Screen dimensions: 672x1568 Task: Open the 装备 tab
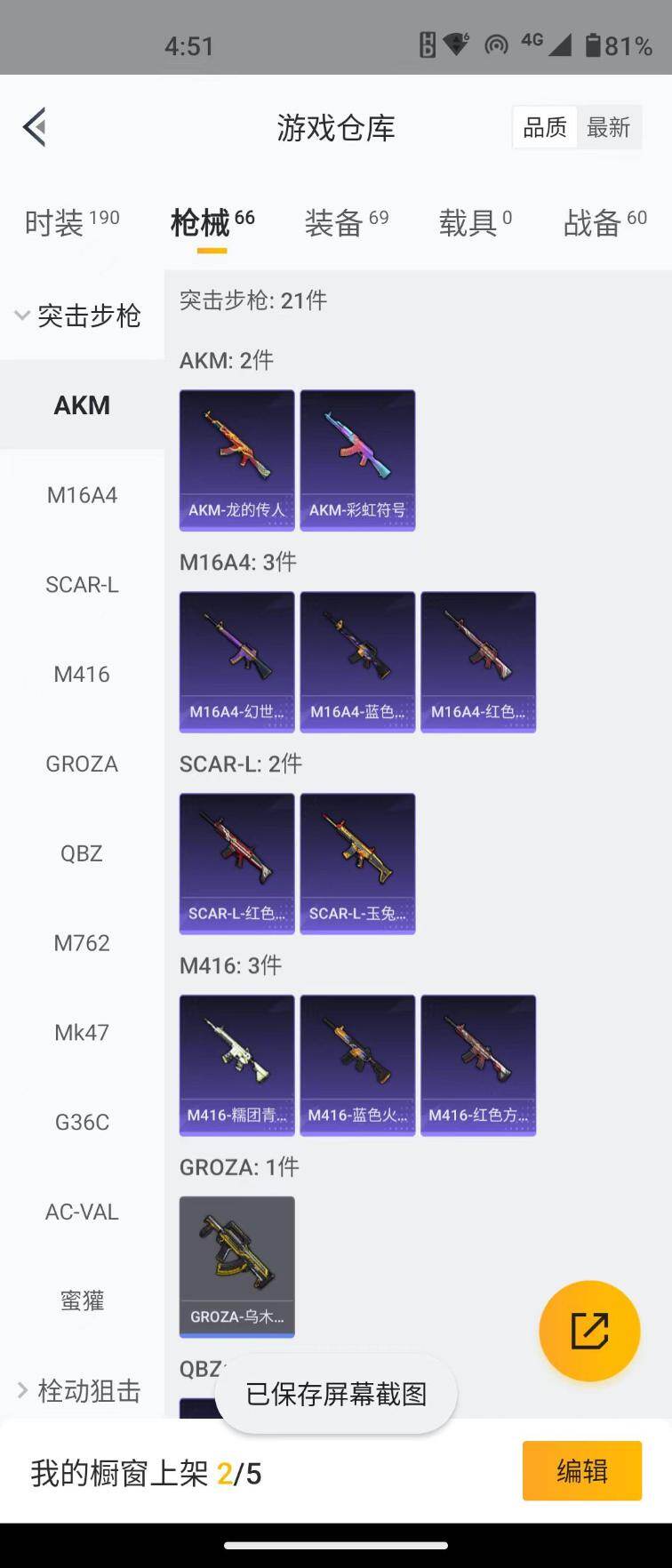346,222
